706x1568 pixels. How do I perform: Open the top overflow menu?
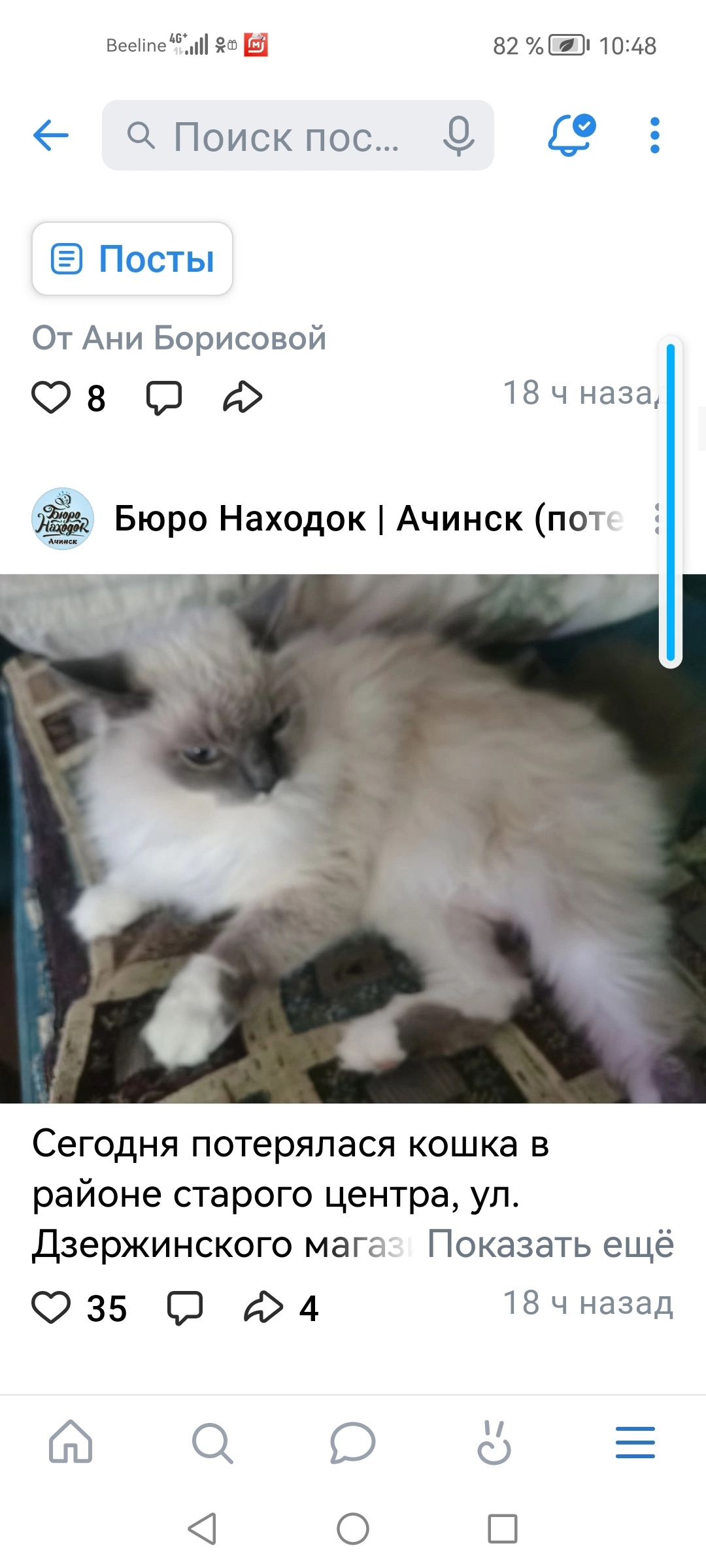coord(655,136)
